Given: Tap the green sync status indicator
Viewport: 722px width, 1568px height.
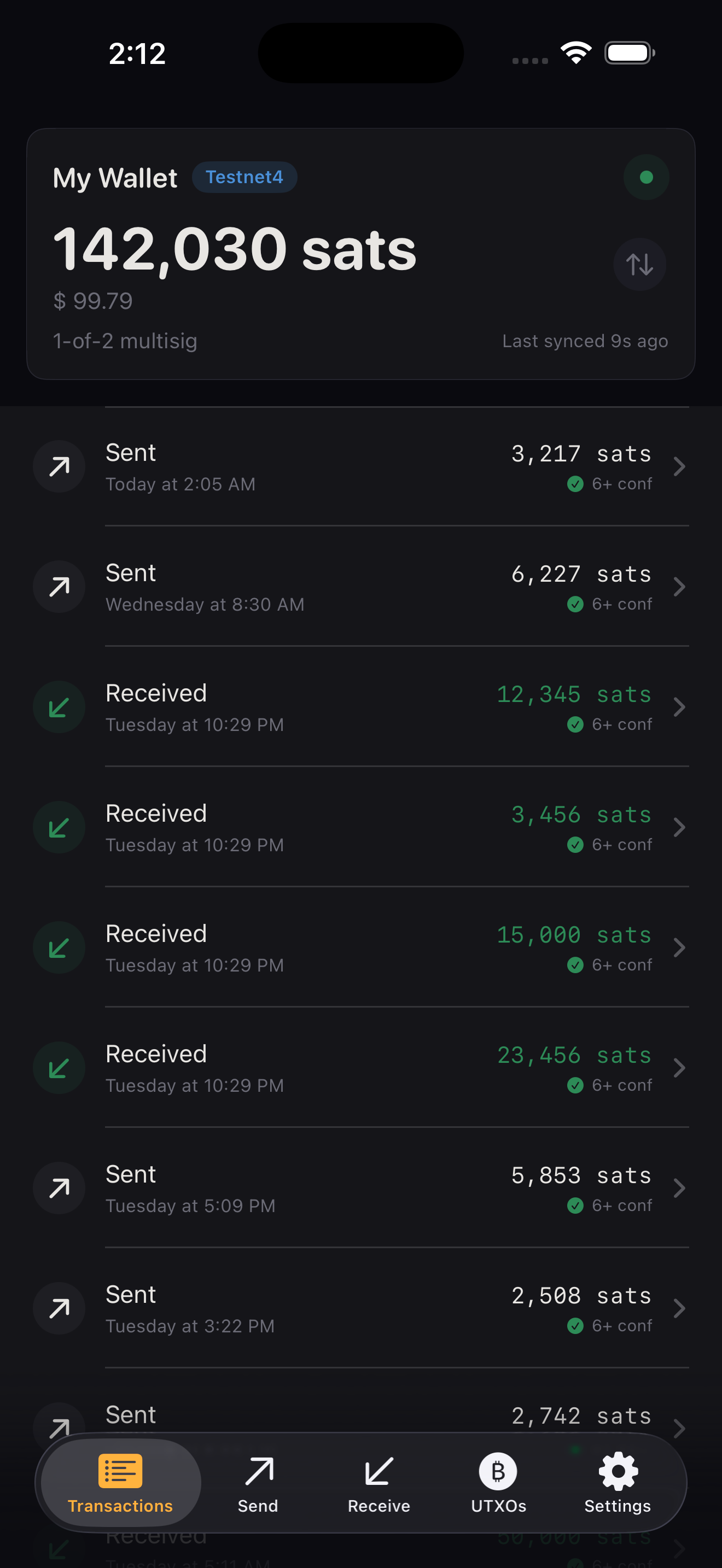Looking at the screenshot, I should [x=647, y=177].
